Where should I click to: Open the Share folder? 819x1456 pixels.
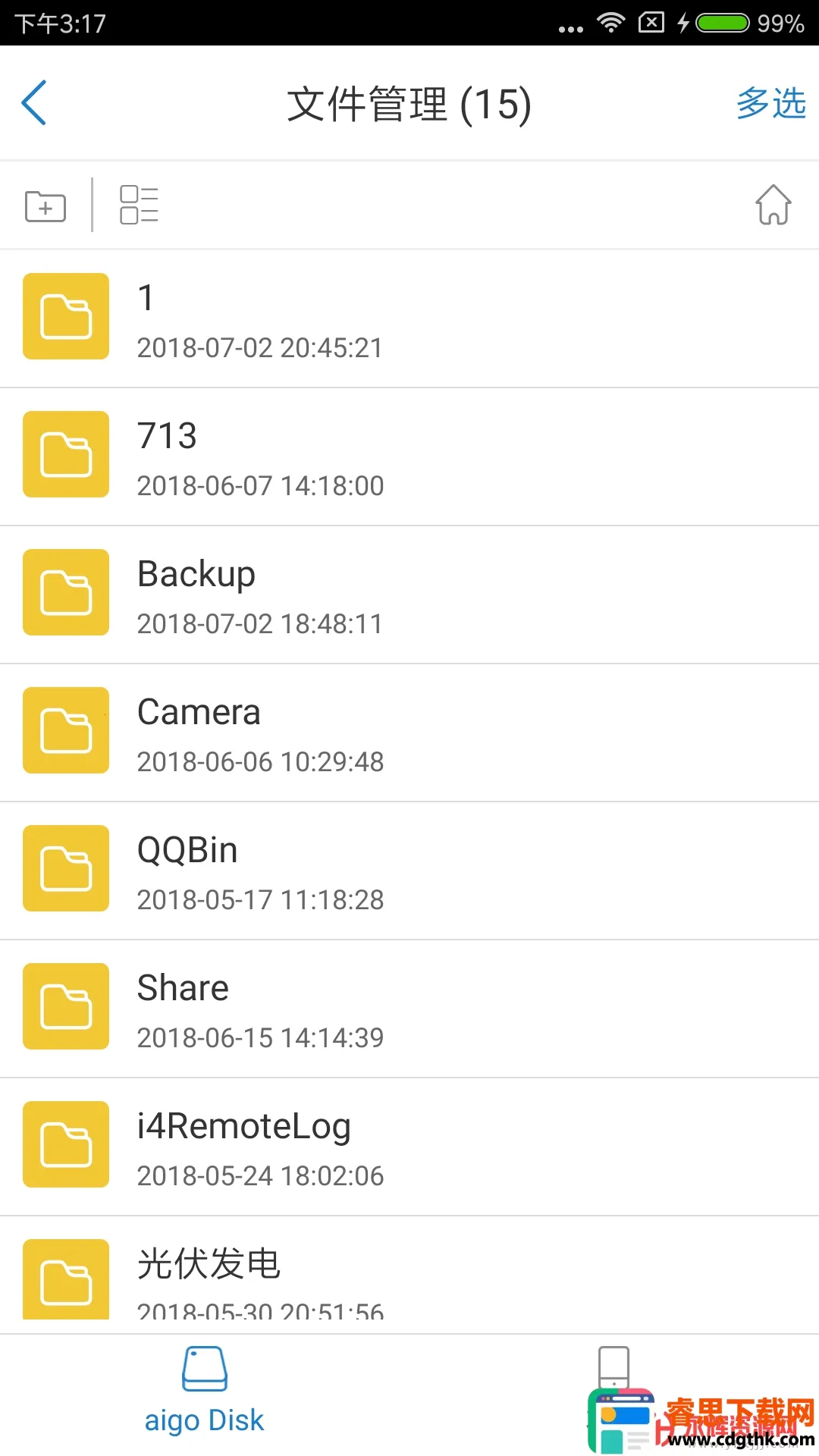pos(409,1009)
